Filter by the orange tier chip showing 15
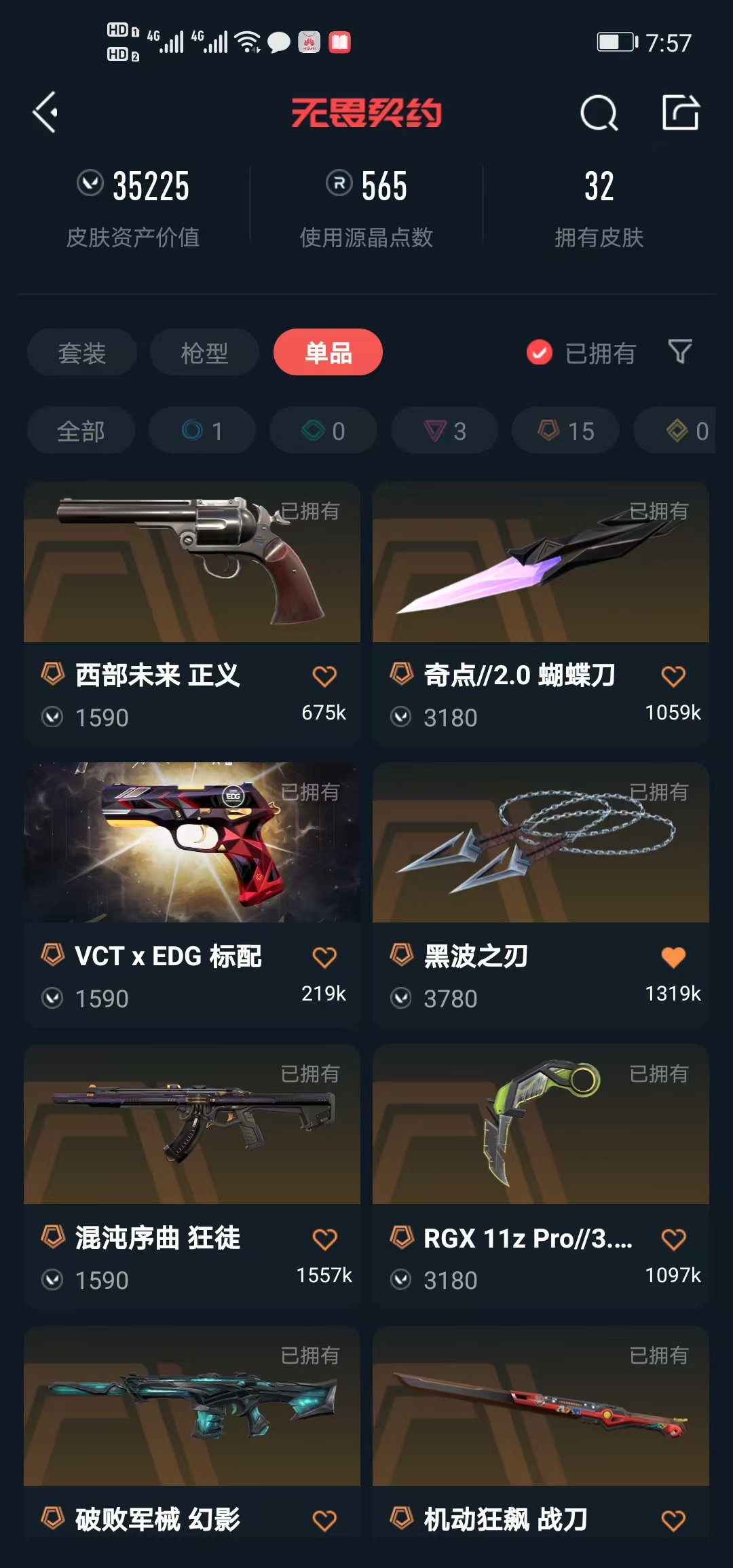 (x=565, y=431)
